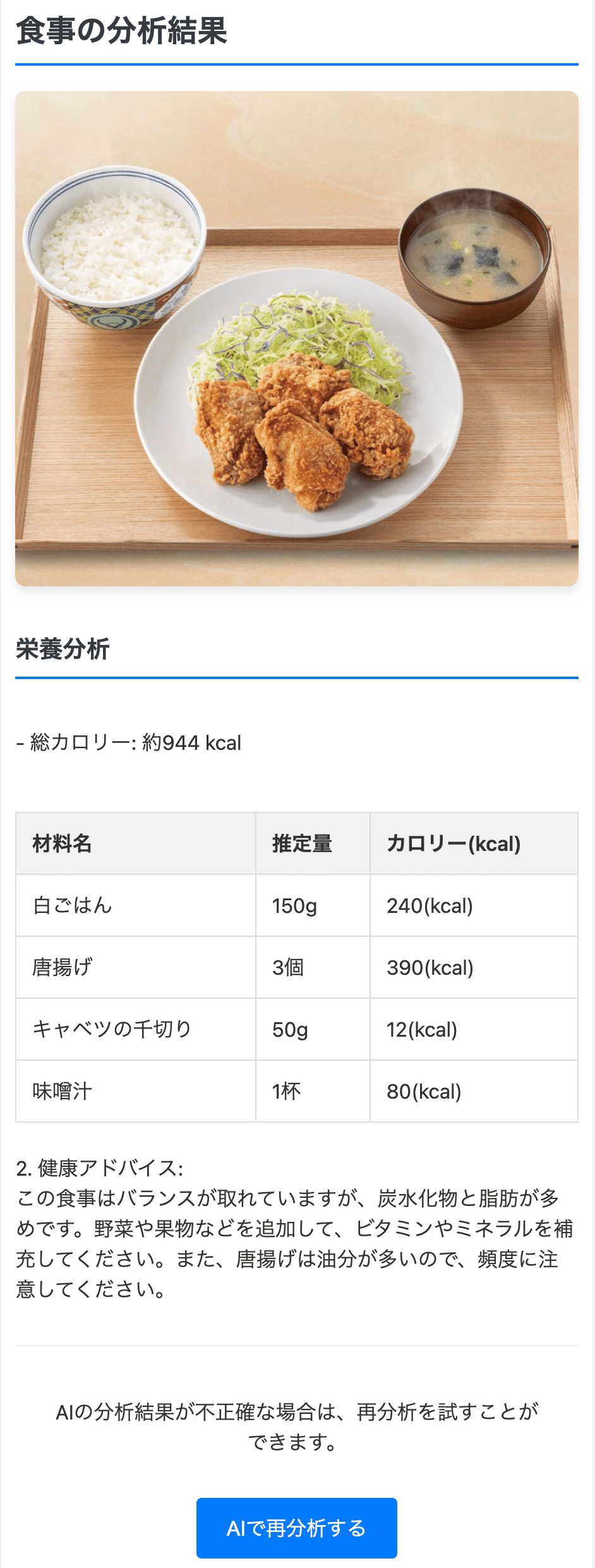The height and width of the screenshot is (1568, 595).
Task: Select the カロリー(kcal) column header
Action: (452, 843)
